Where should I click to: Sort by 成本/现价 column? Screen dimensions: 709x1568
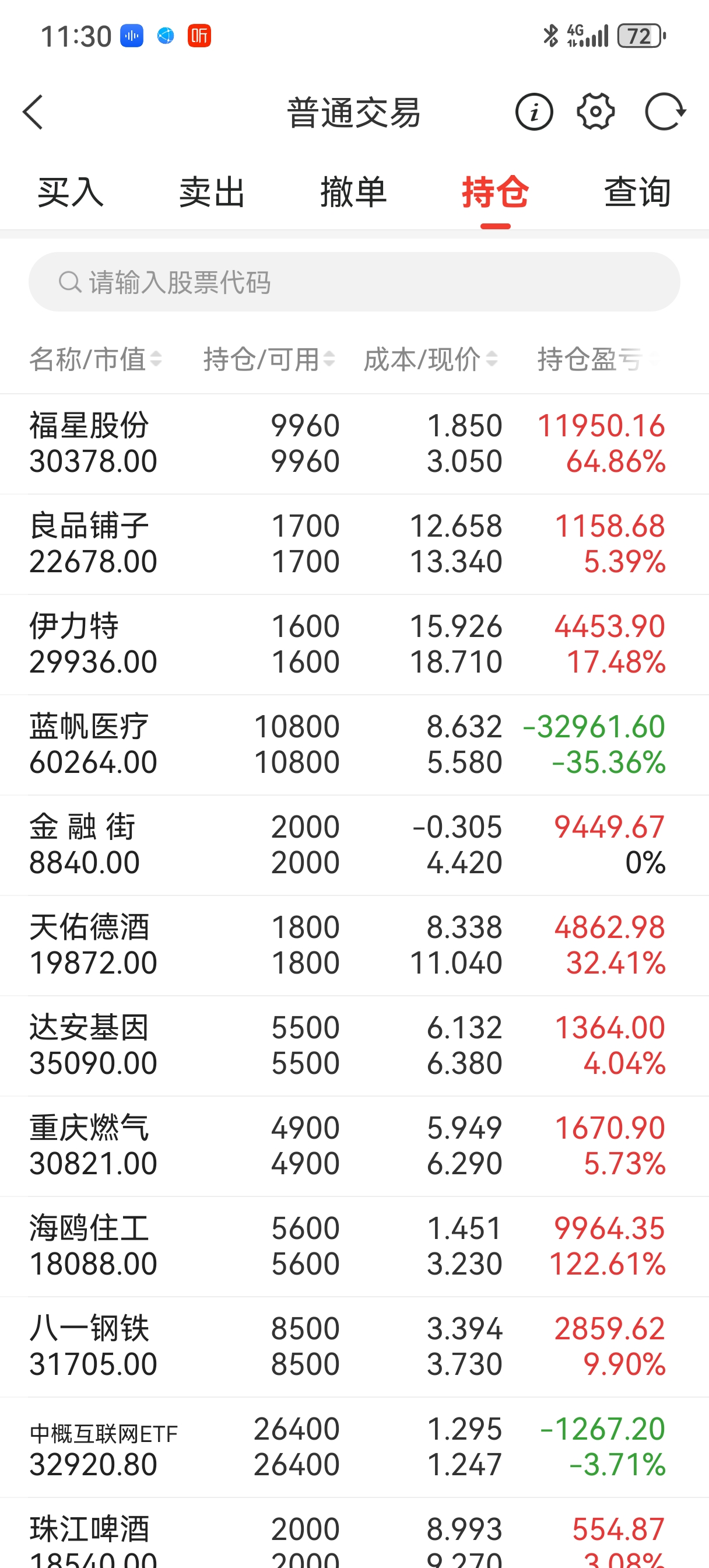point(430,359)
